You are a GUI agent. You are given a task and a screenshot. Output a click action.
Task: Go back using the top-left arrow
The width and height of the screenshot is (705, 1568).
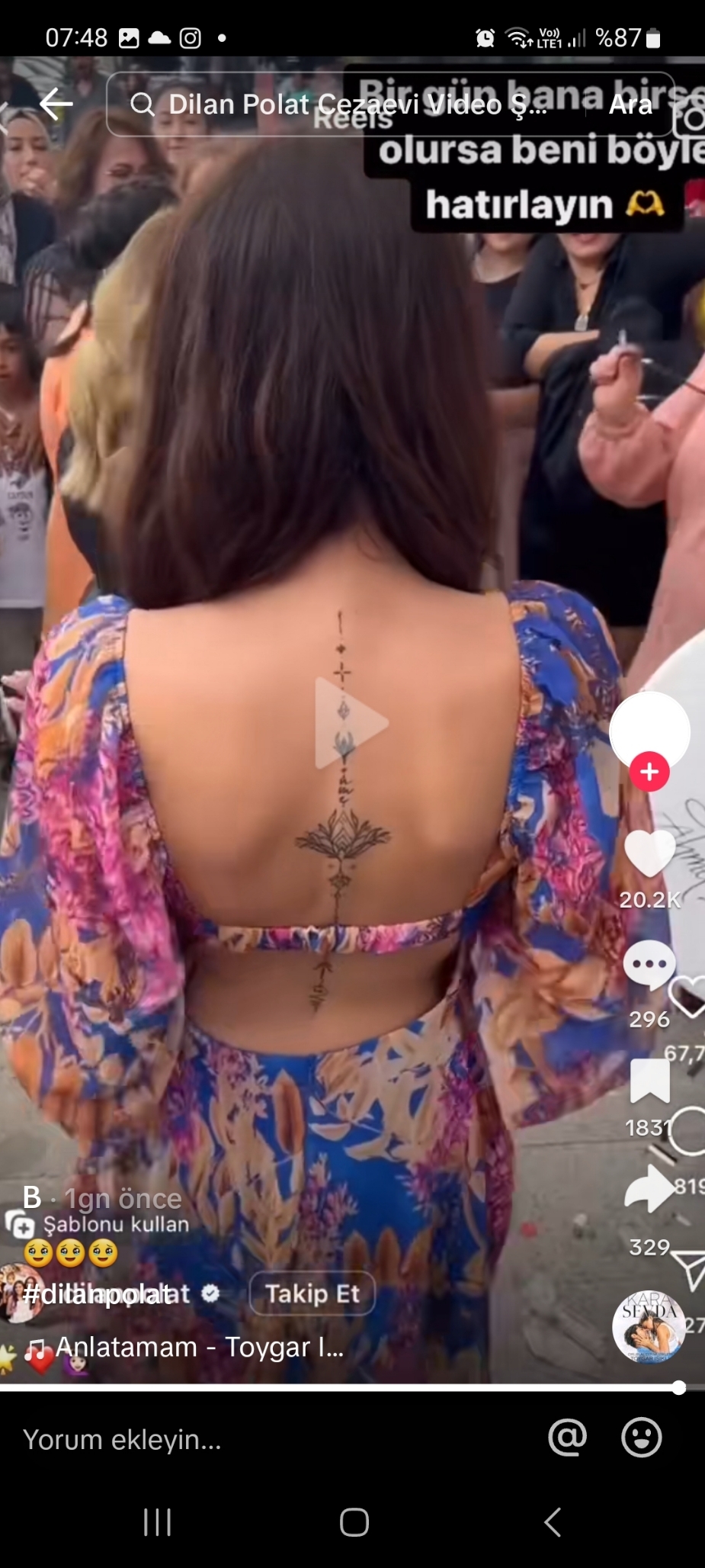tap(56, 104)
